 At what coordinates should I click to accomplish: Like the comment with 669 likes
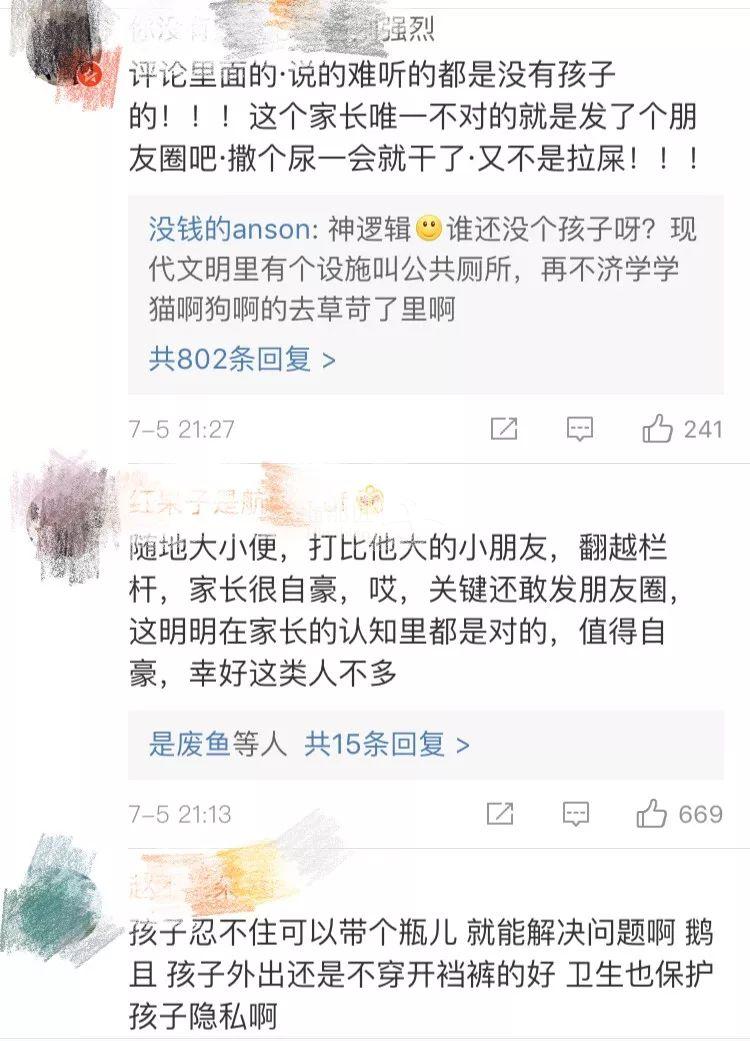(x=652, y=813)
